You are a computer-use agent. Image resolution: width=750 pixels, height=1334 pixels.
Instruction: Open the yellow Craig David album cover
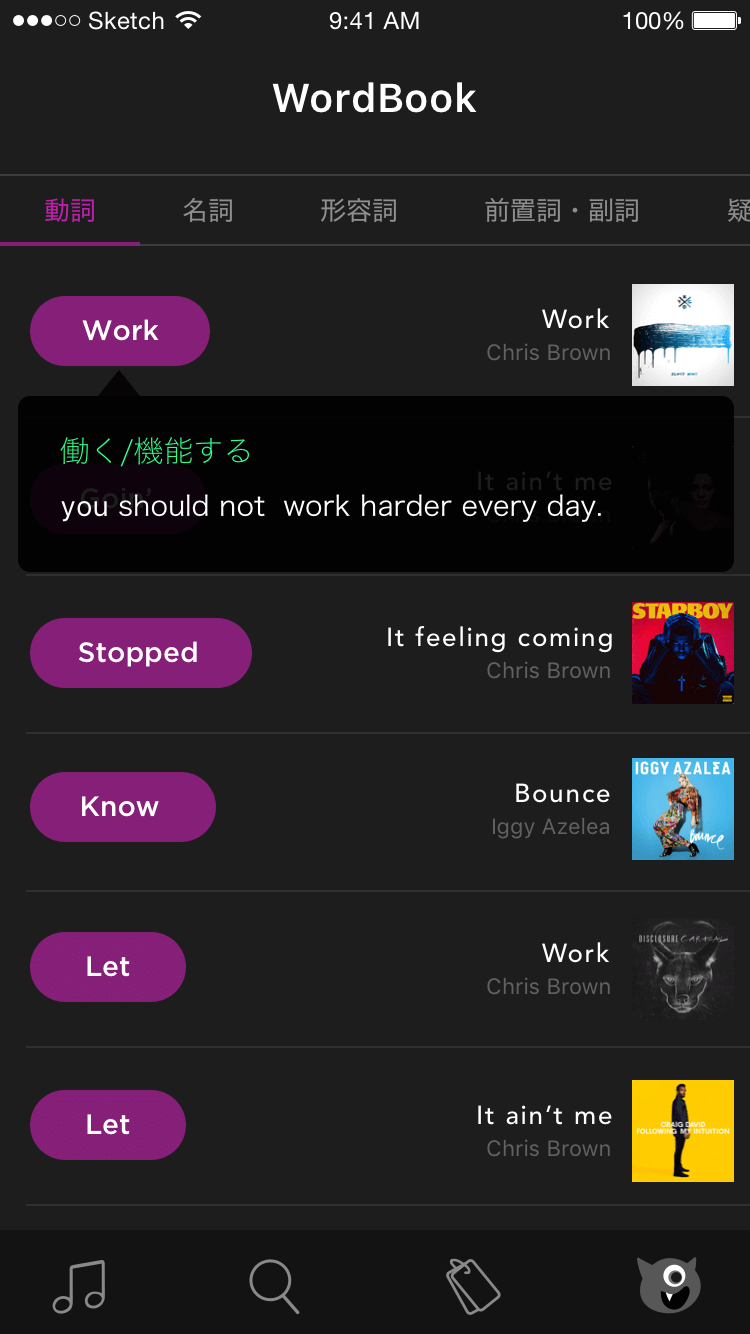[682, 1130]
